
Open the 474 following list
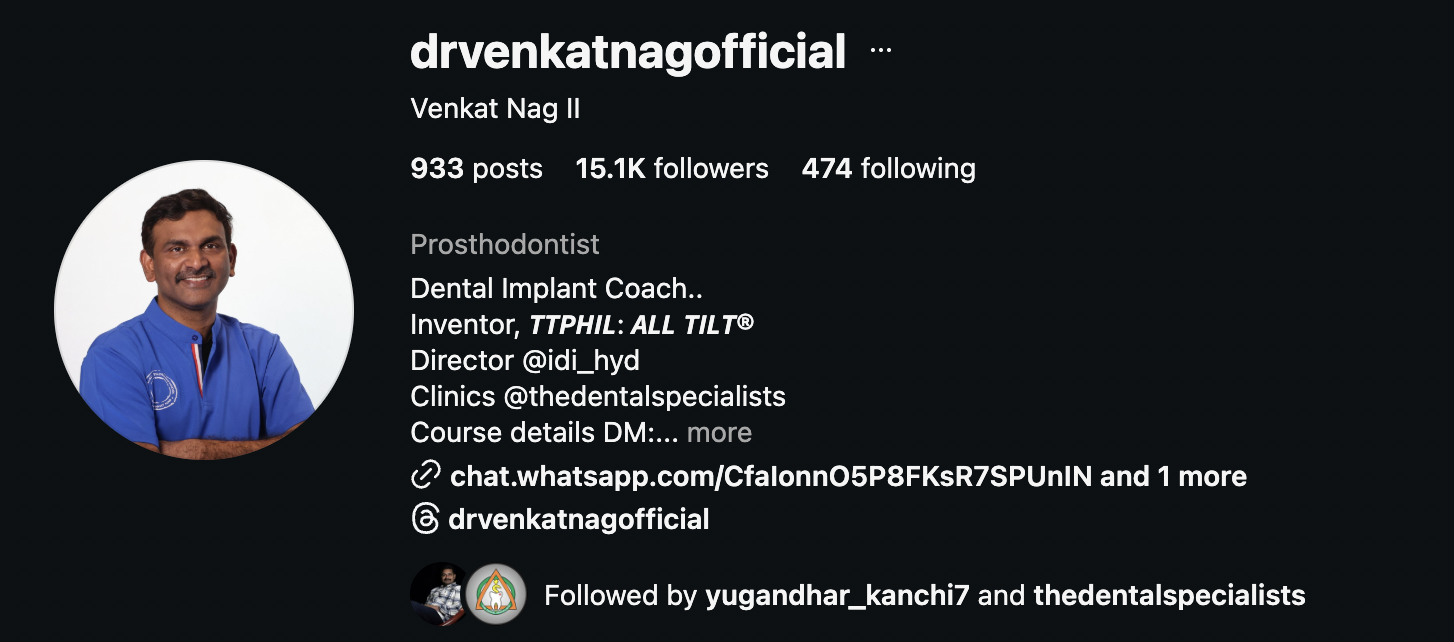click(x=888, y=168)
